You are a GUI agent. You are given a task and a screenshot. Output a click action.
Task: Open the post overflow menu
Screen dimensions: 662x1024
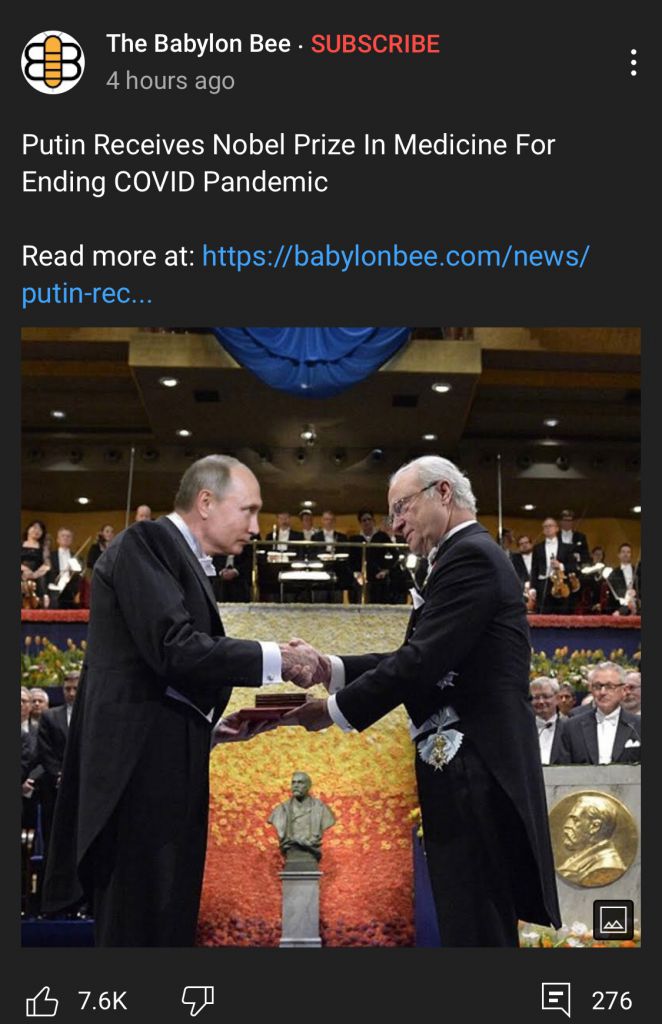633,62
